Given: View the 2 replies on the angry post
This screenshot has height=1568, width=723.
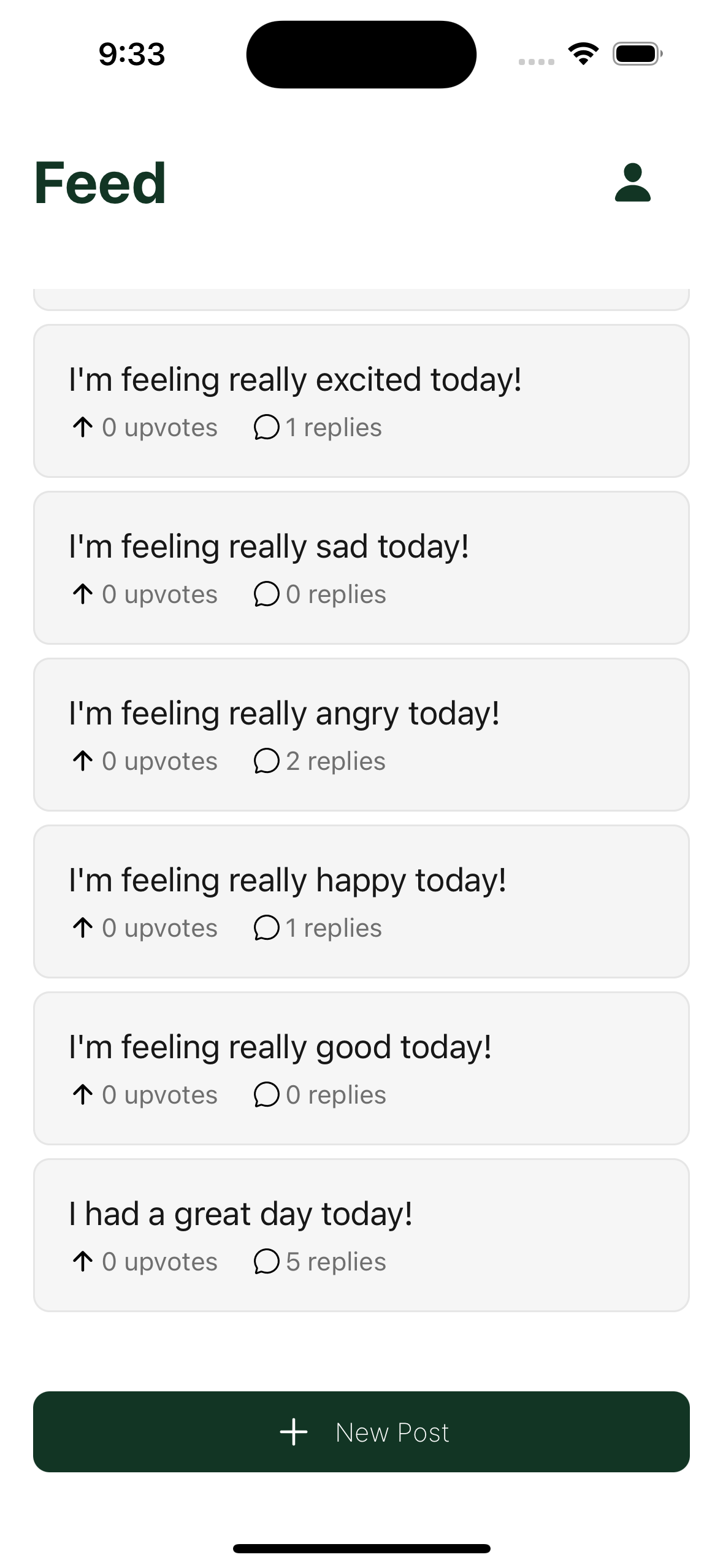Looking at the screenshot, I should (320, 761).
